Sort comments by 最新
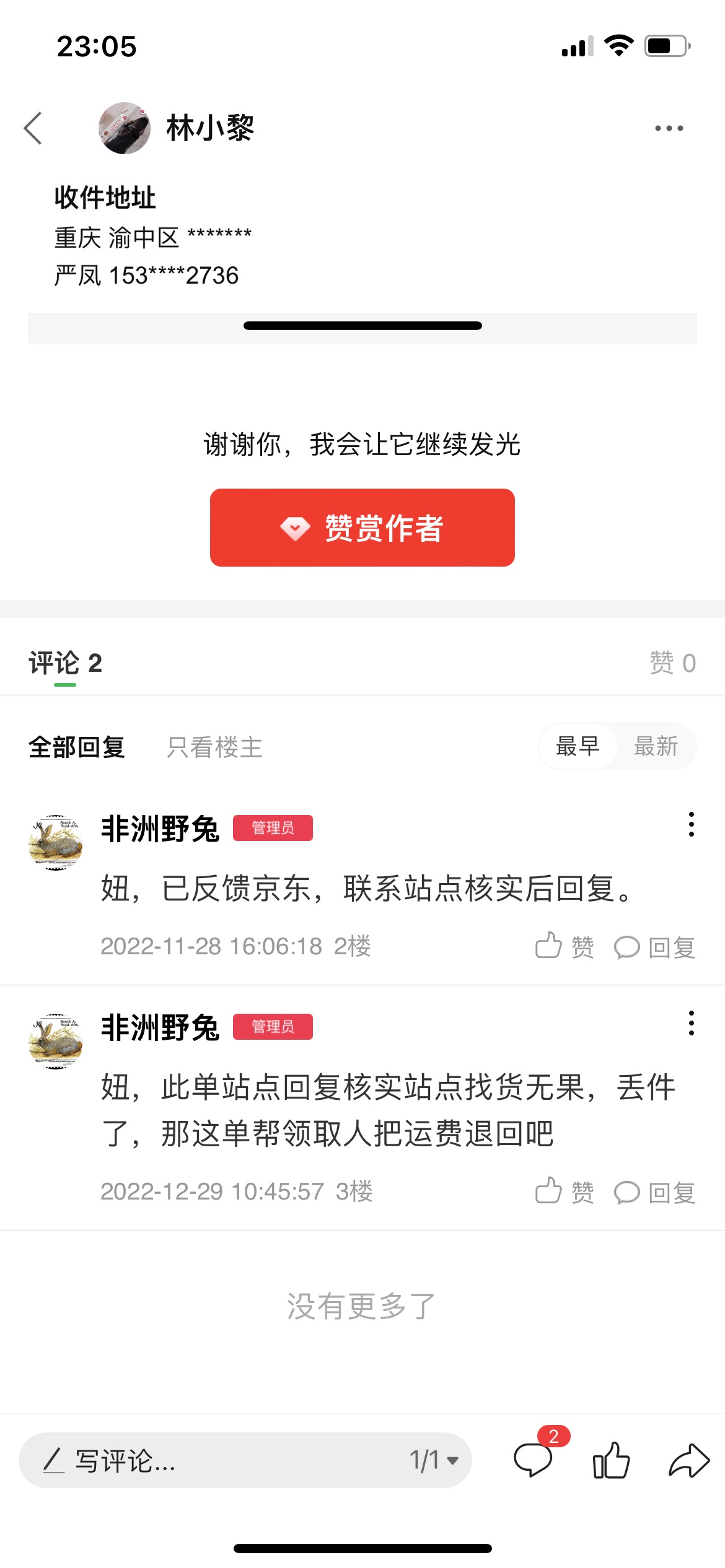 (x=656, y=746)
